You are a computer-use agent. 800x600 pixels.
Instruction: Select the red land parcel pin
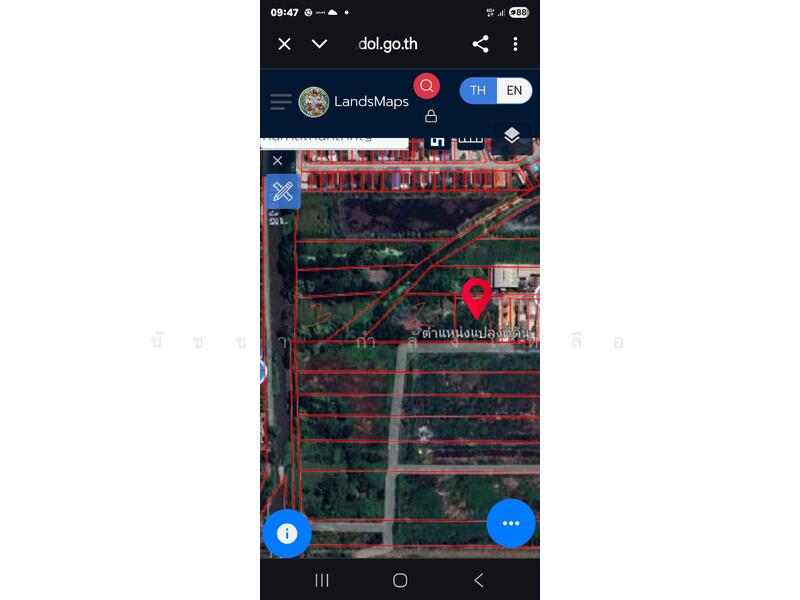click(476, 297)
